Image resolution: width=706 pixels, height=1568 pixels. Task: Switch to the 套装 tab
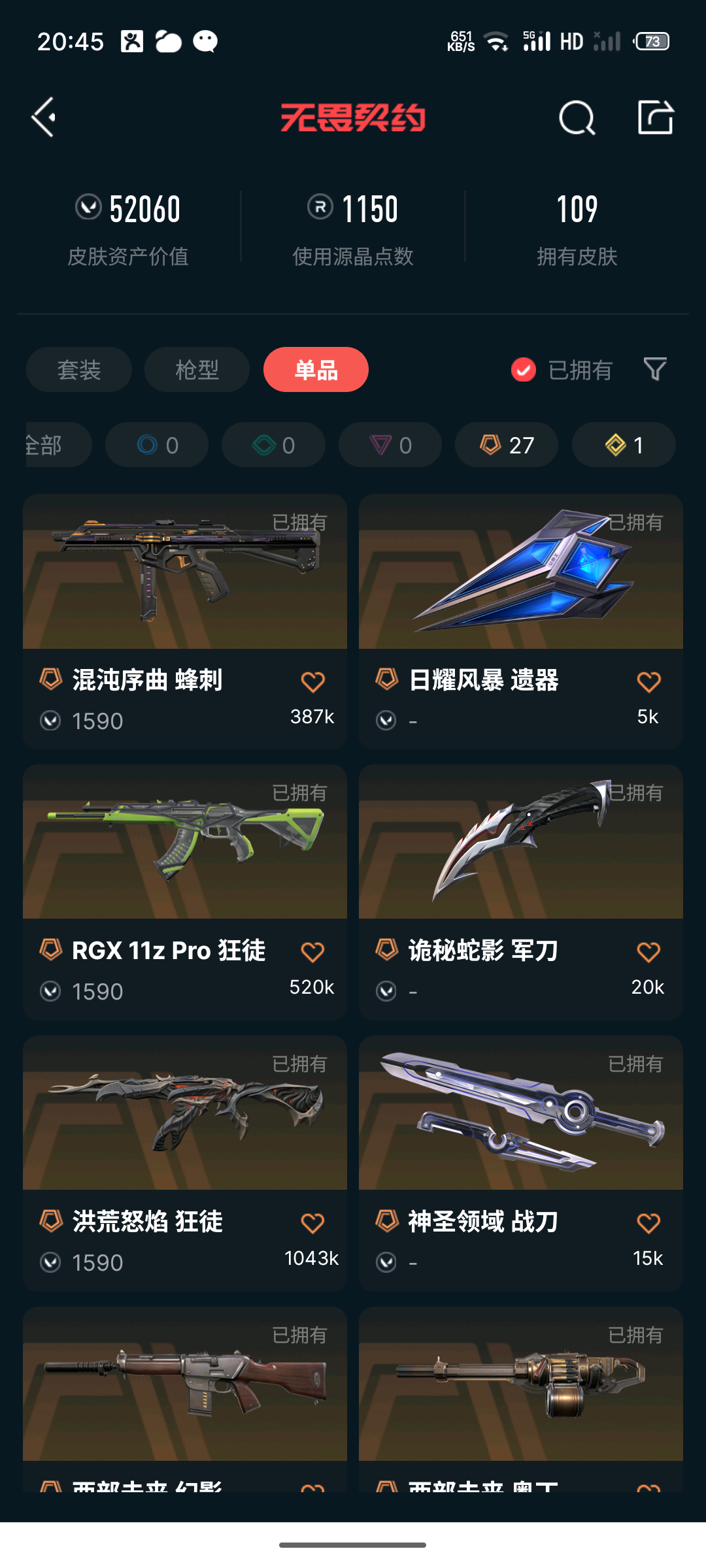click(x=79, y=370)
